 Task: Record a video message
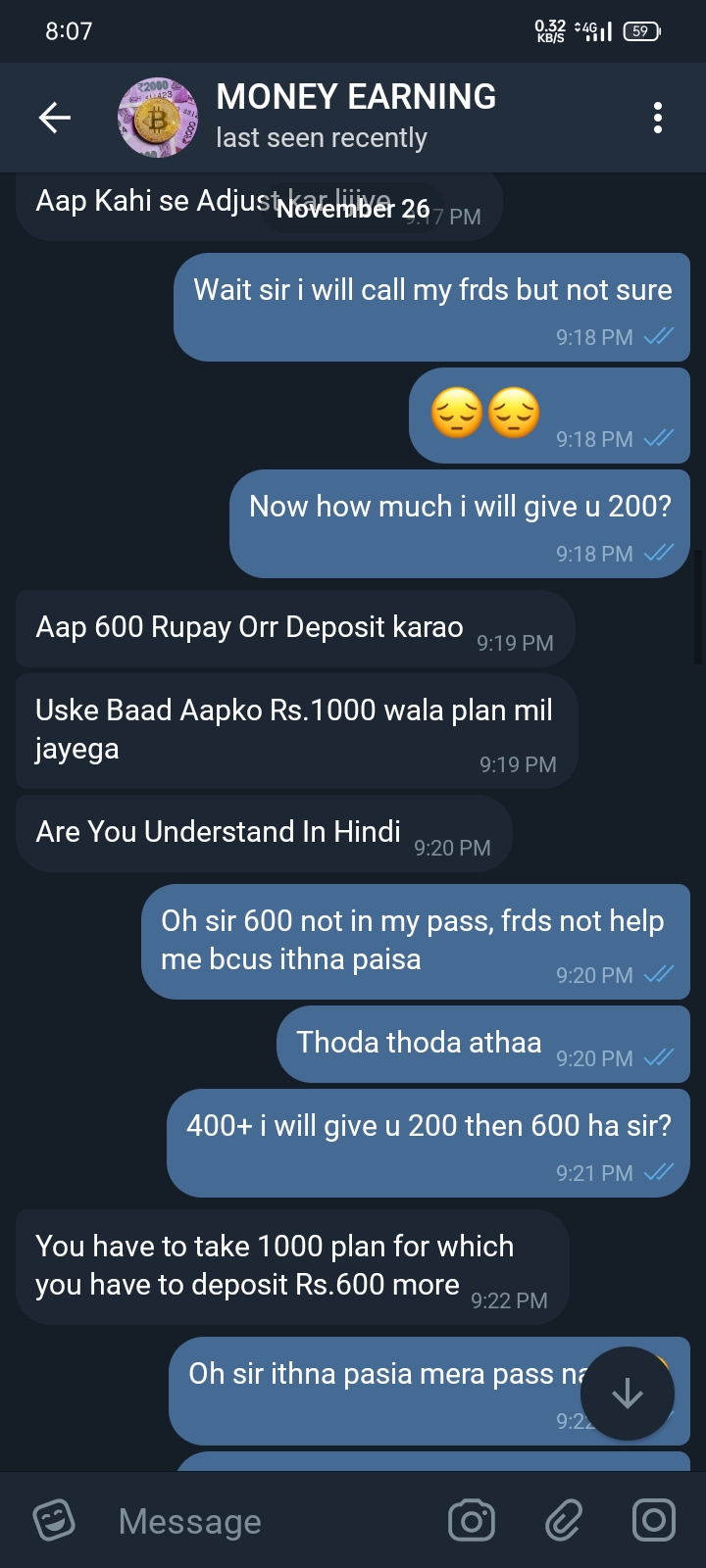click(x=653, y=1521)
